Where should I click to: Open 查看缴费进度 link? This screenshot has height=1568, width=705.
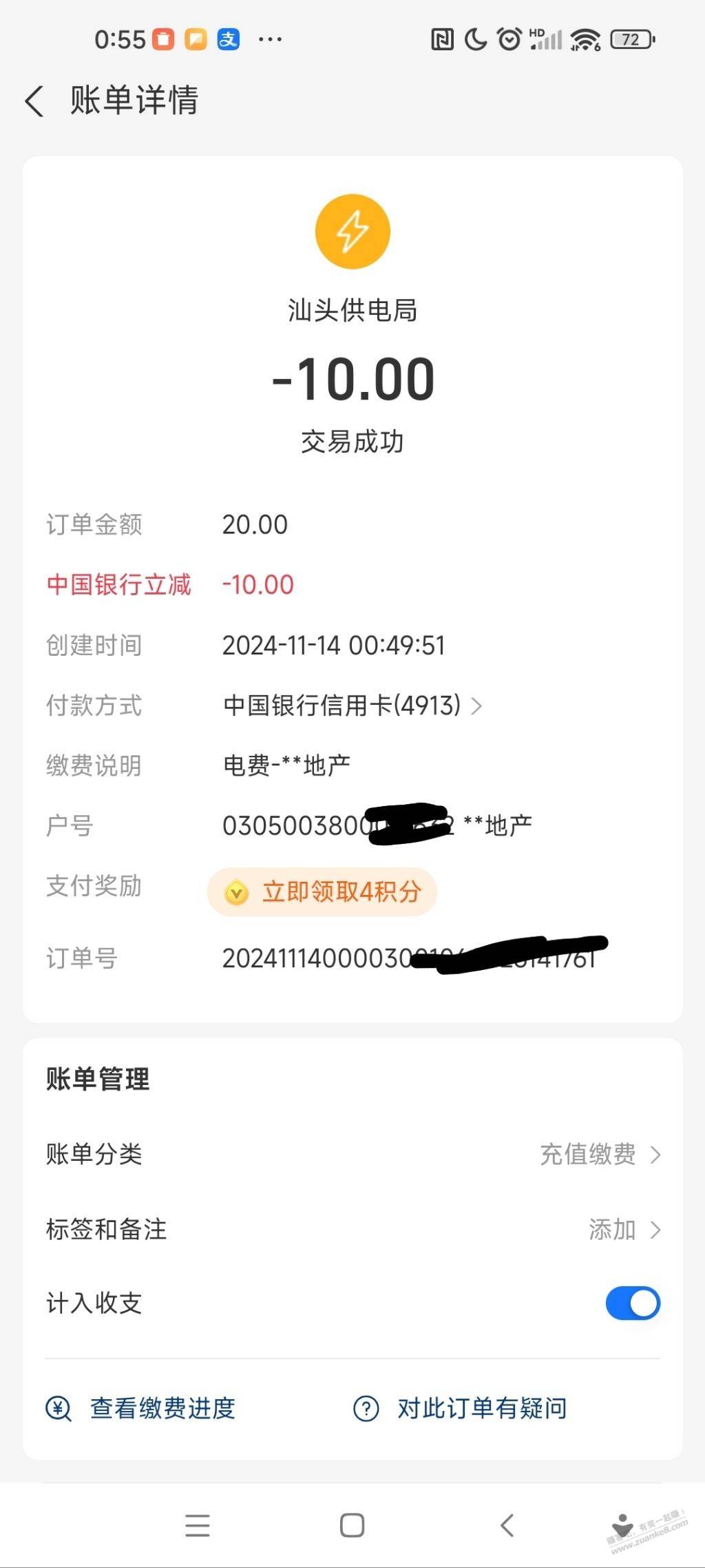[x=140, y=1408]
